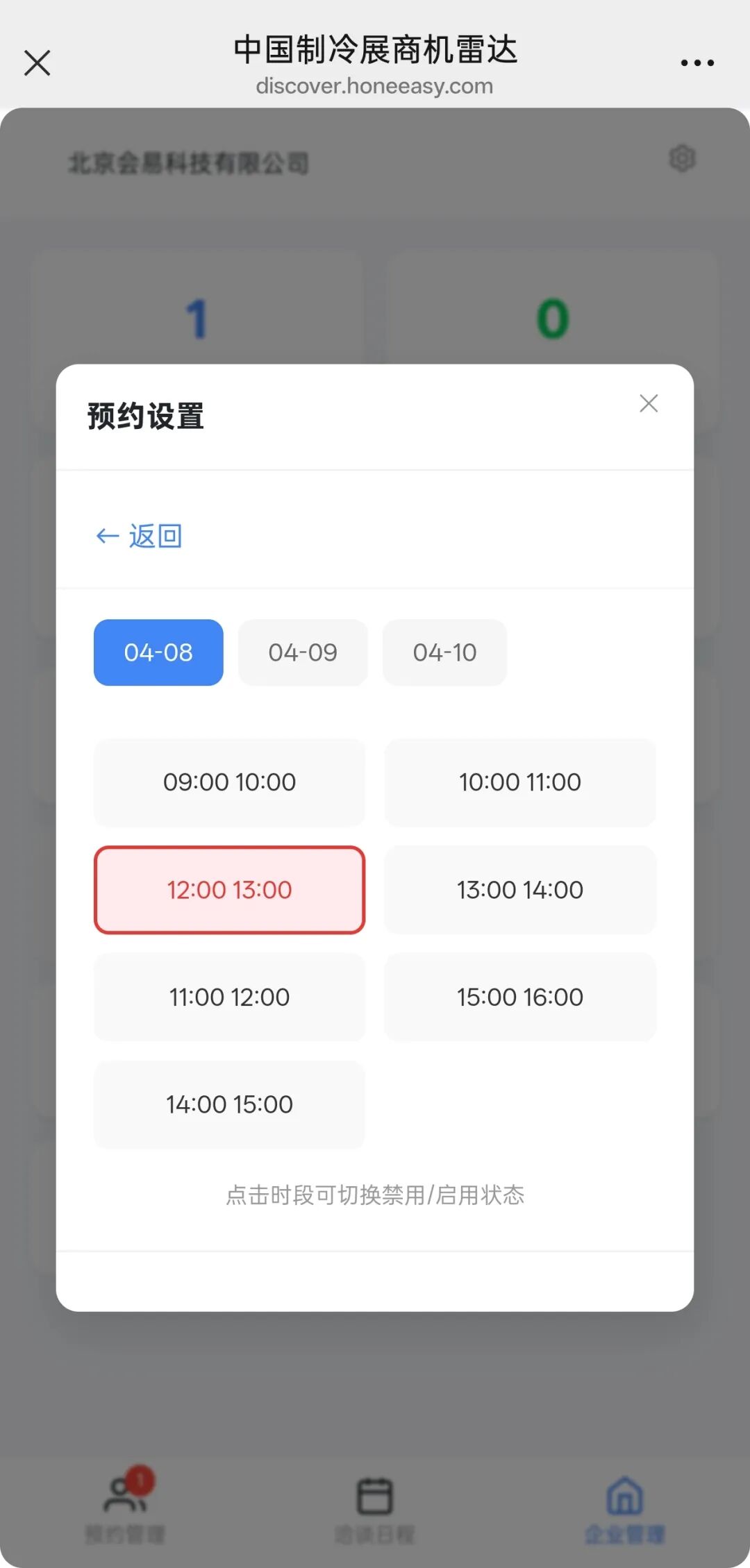Switch to the 04-09 date

click(303, 652)
